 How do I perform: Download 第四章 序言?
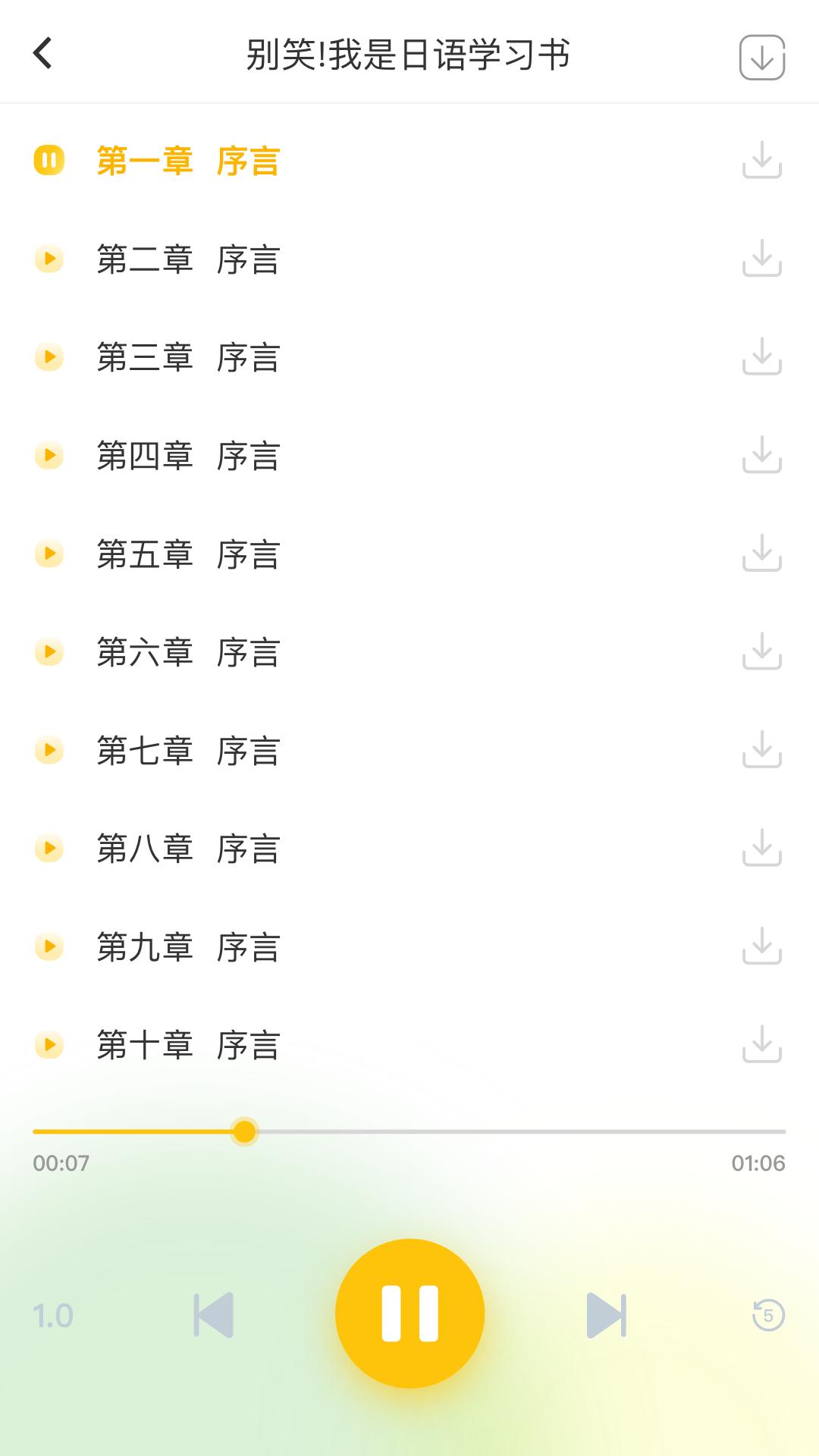pos(761,455)
